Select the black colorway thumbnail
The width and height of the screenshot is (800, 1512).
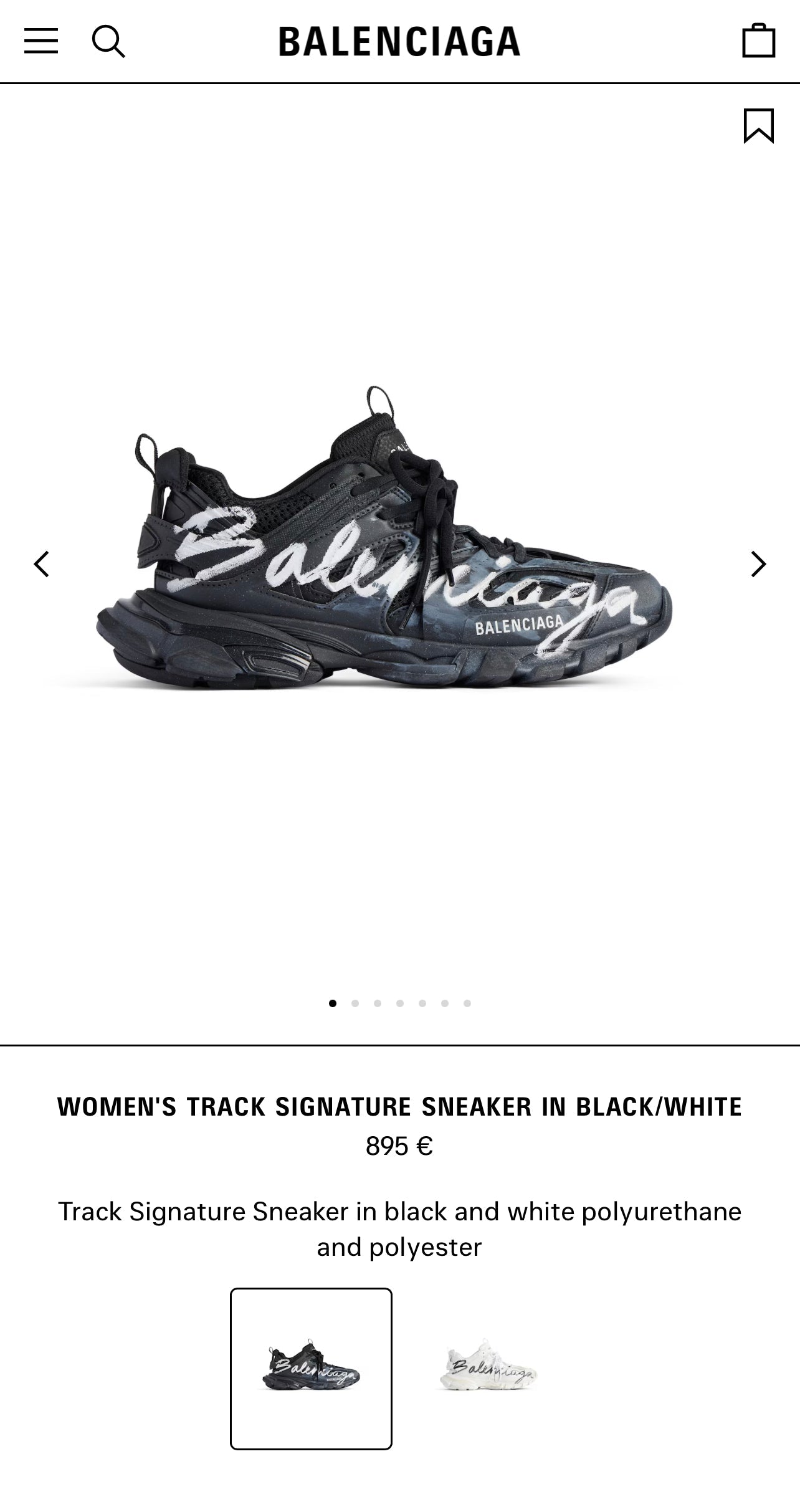pyautogui.click(x=311, y=1369)
